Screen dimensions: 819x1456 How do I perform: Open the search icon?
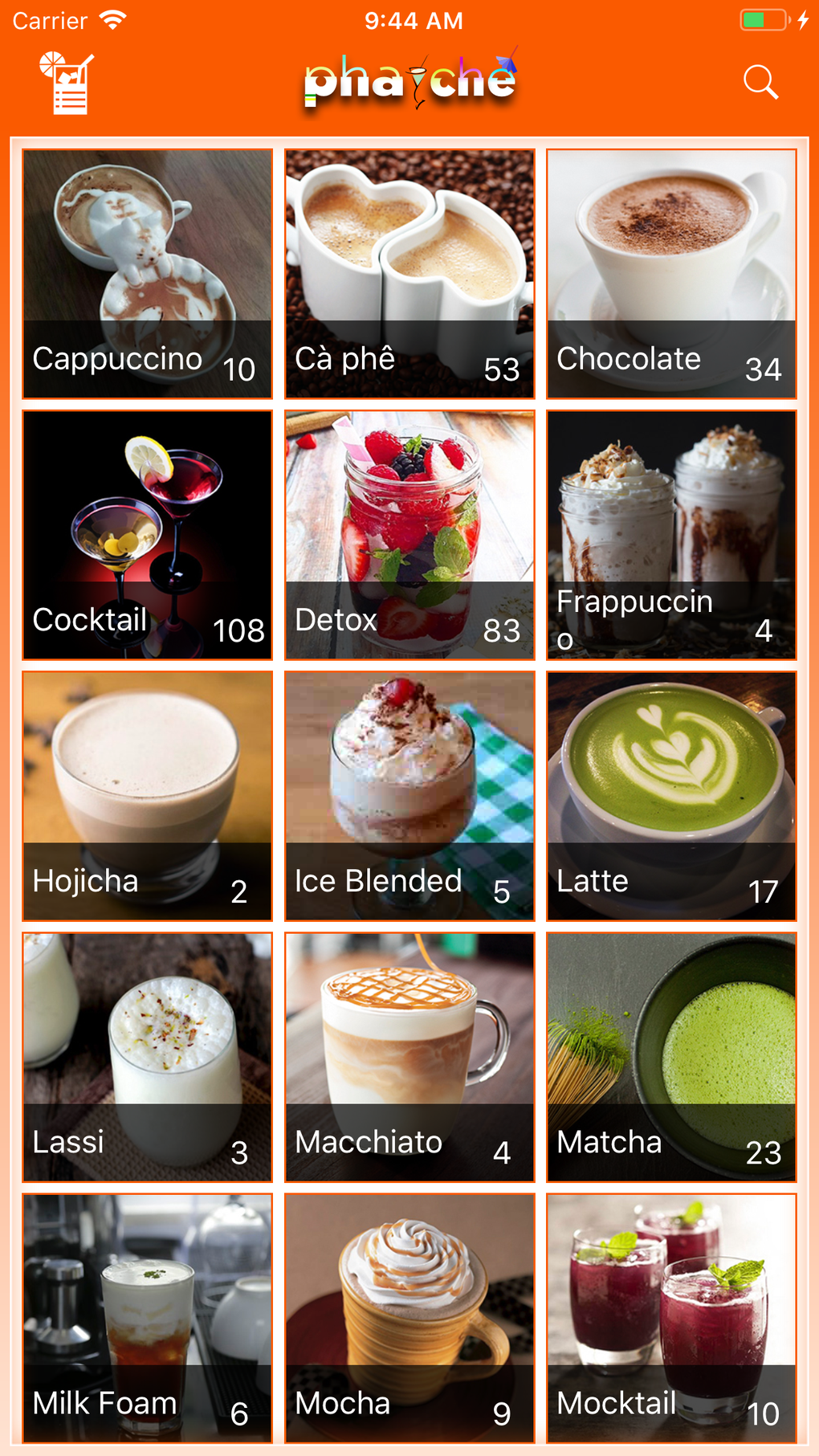(x=760, y=82)
